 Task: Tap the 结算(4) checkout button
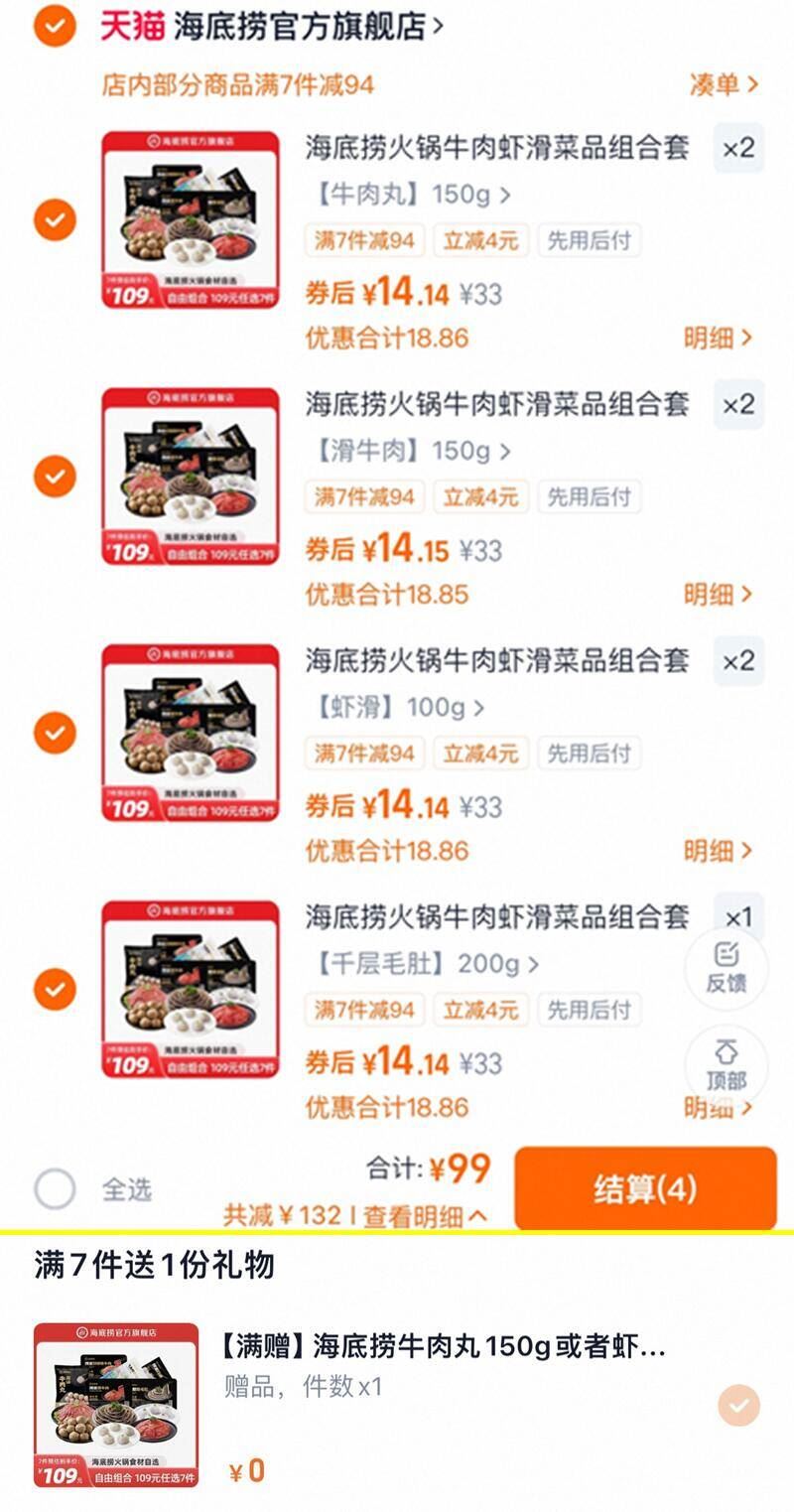click(646, 1187)
